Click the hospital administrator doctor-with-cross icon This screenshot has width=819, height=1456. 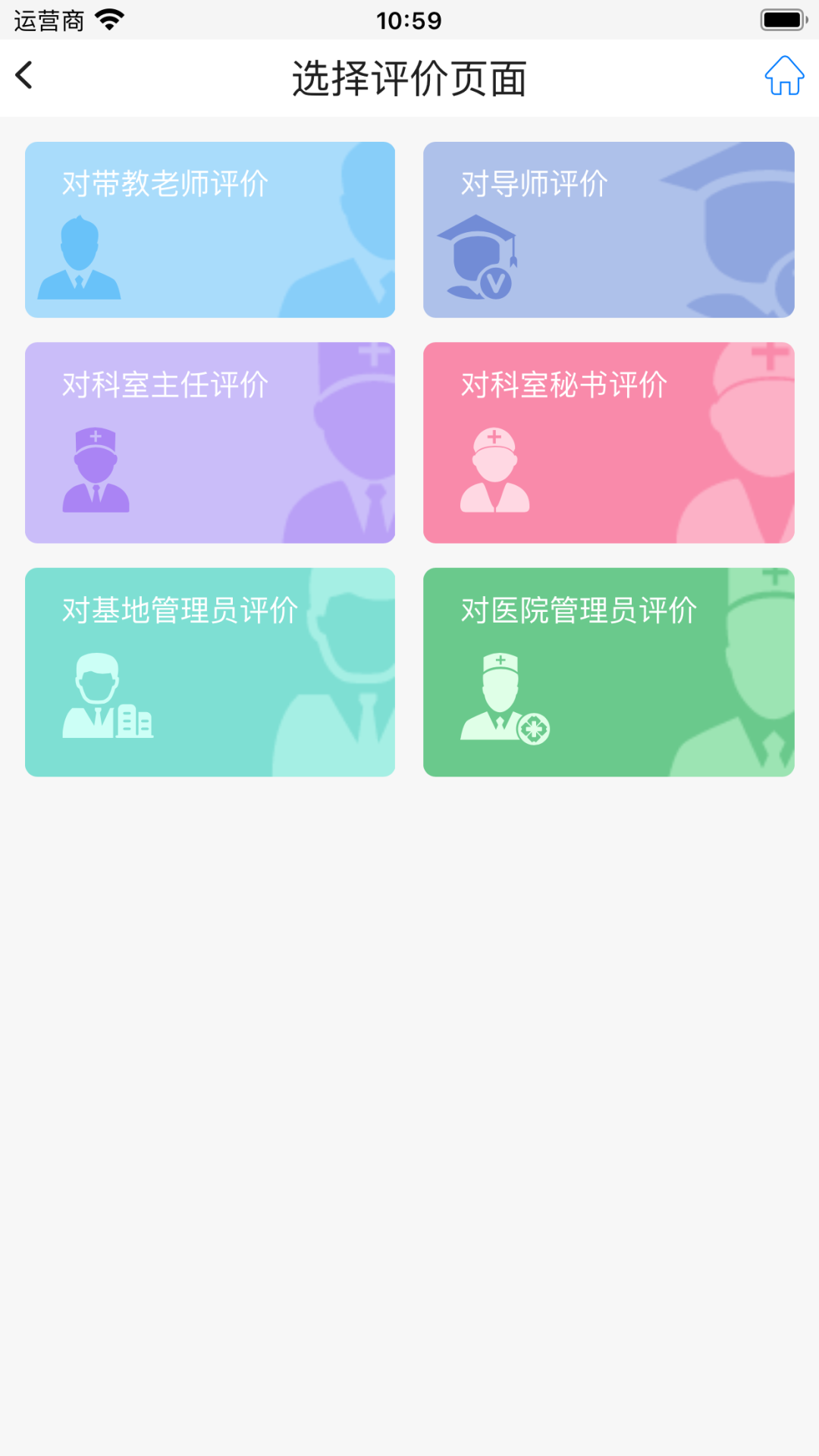click(x=504, y=698)
